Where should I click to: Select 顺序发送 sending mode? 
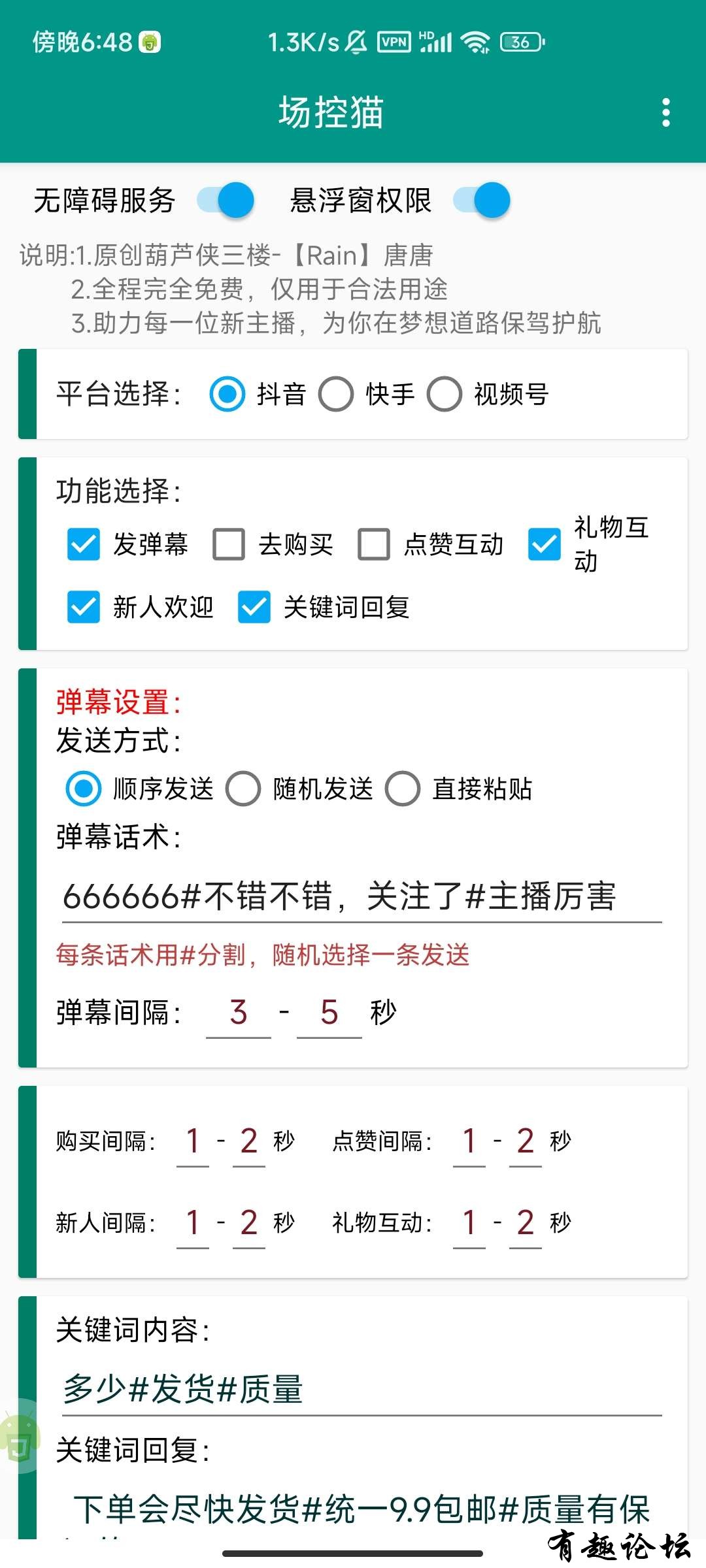(x=84, y=789)
